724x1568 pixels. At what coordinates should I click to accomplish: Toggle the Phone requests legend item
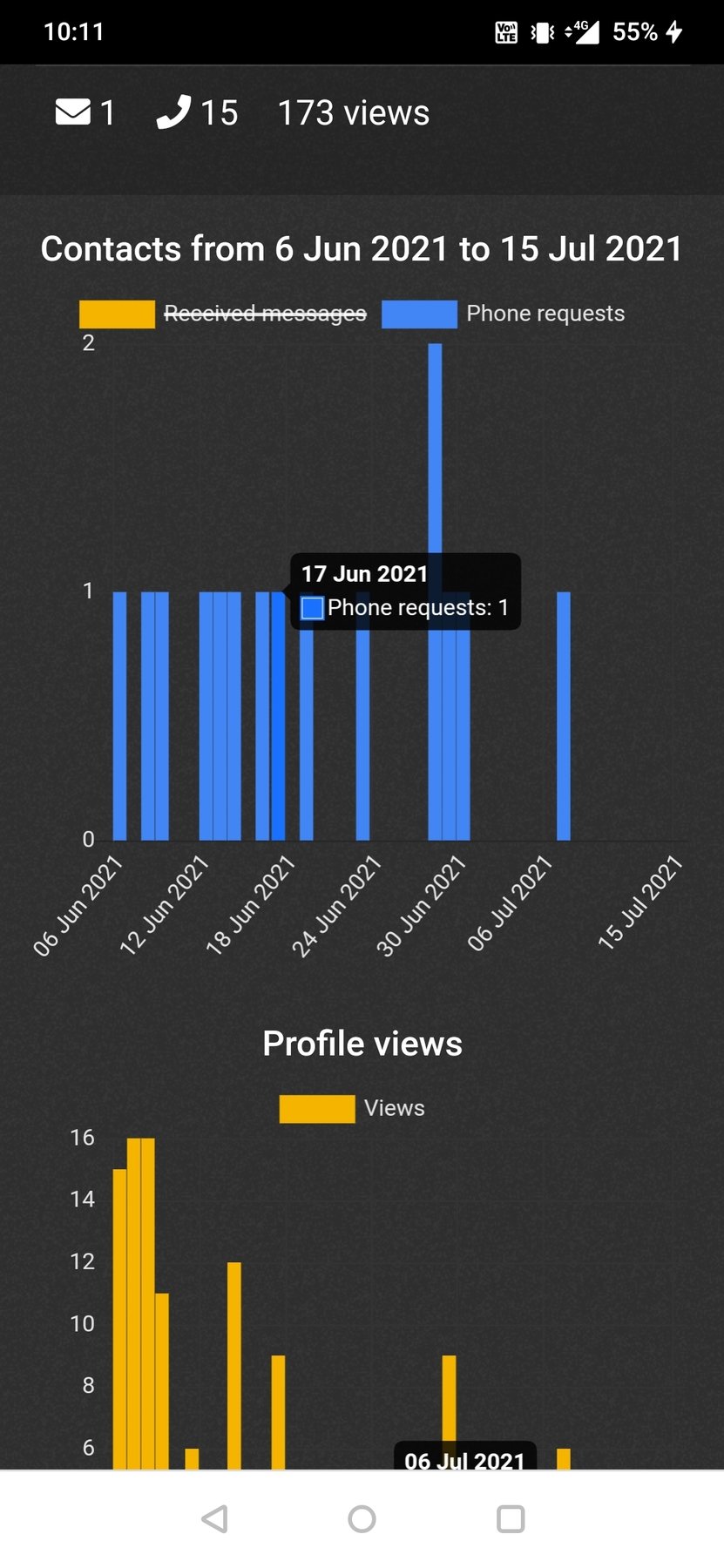[504, 314]
